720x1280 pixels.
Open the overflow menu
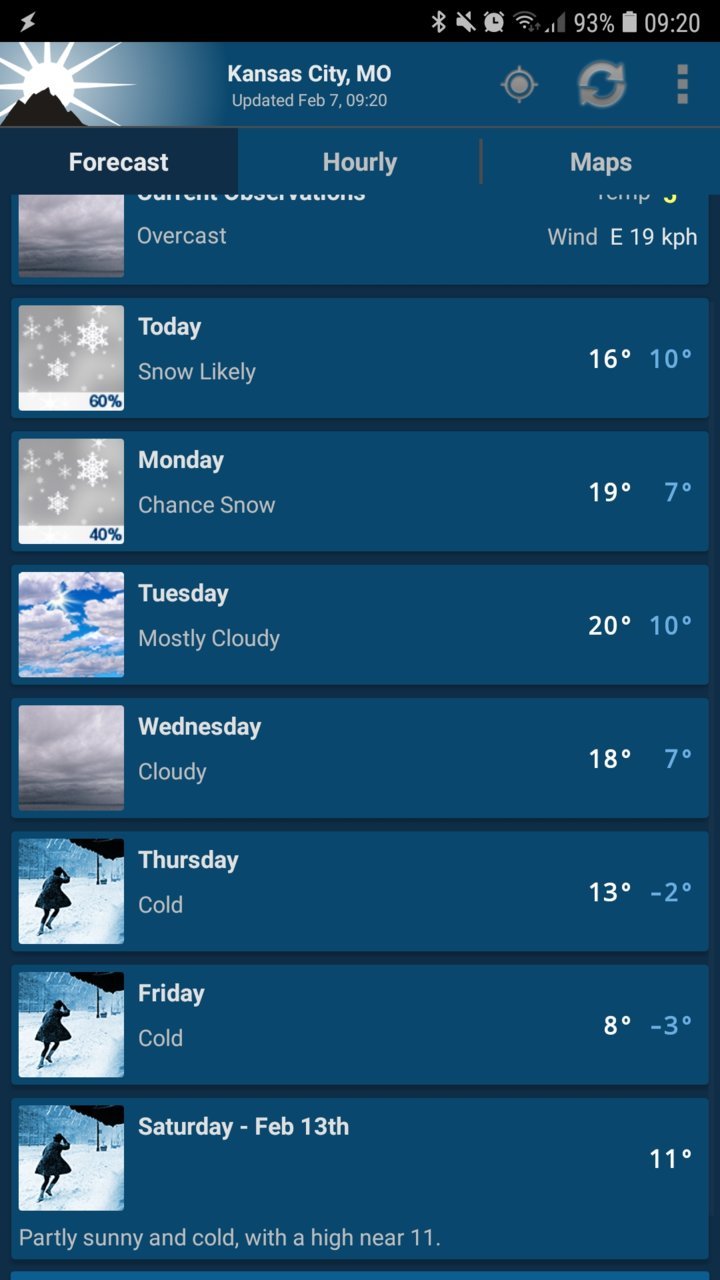tap(682, 85)
